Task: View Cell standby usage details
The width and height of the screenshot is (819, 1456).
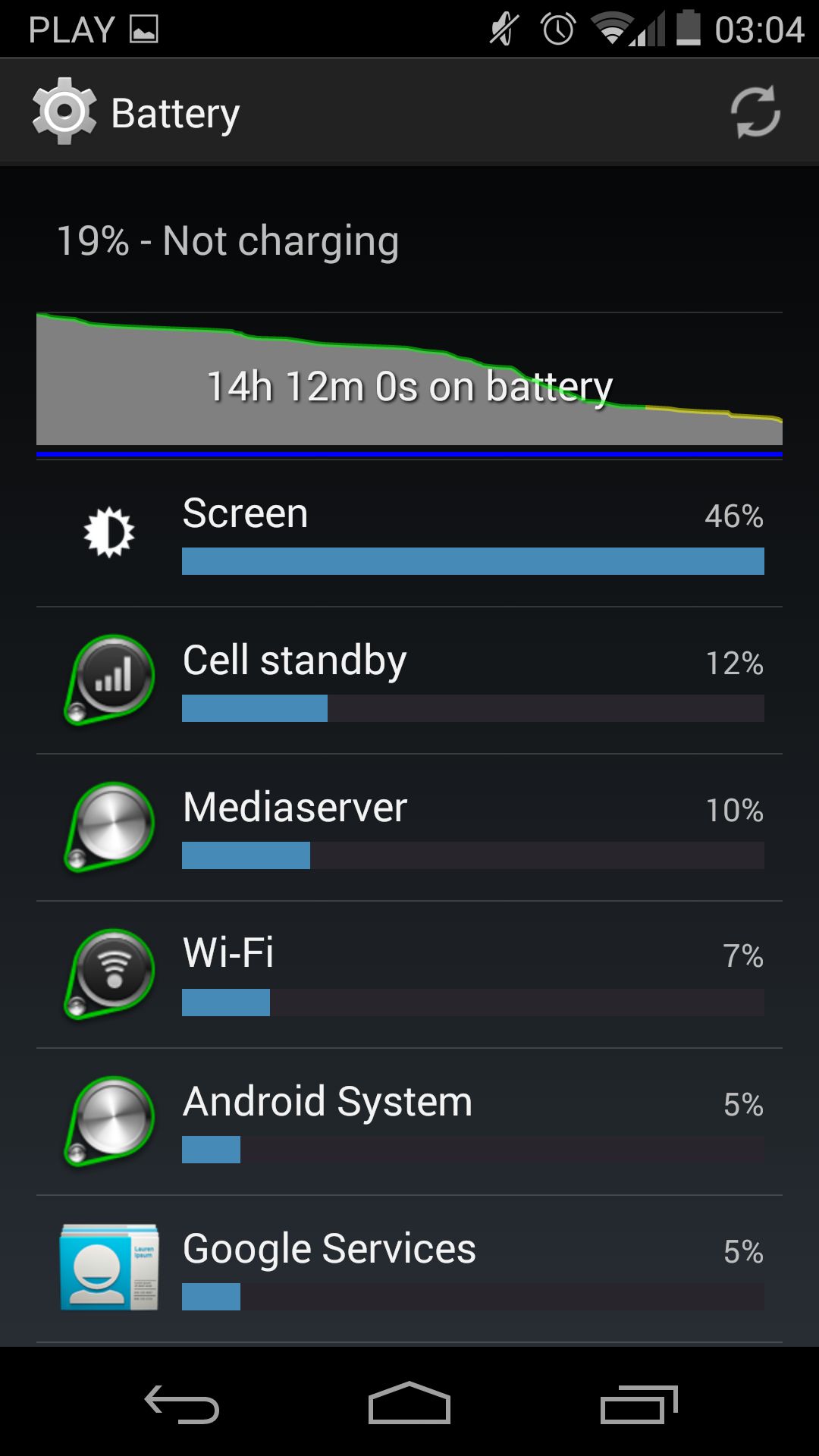Action: click(409, 680)
